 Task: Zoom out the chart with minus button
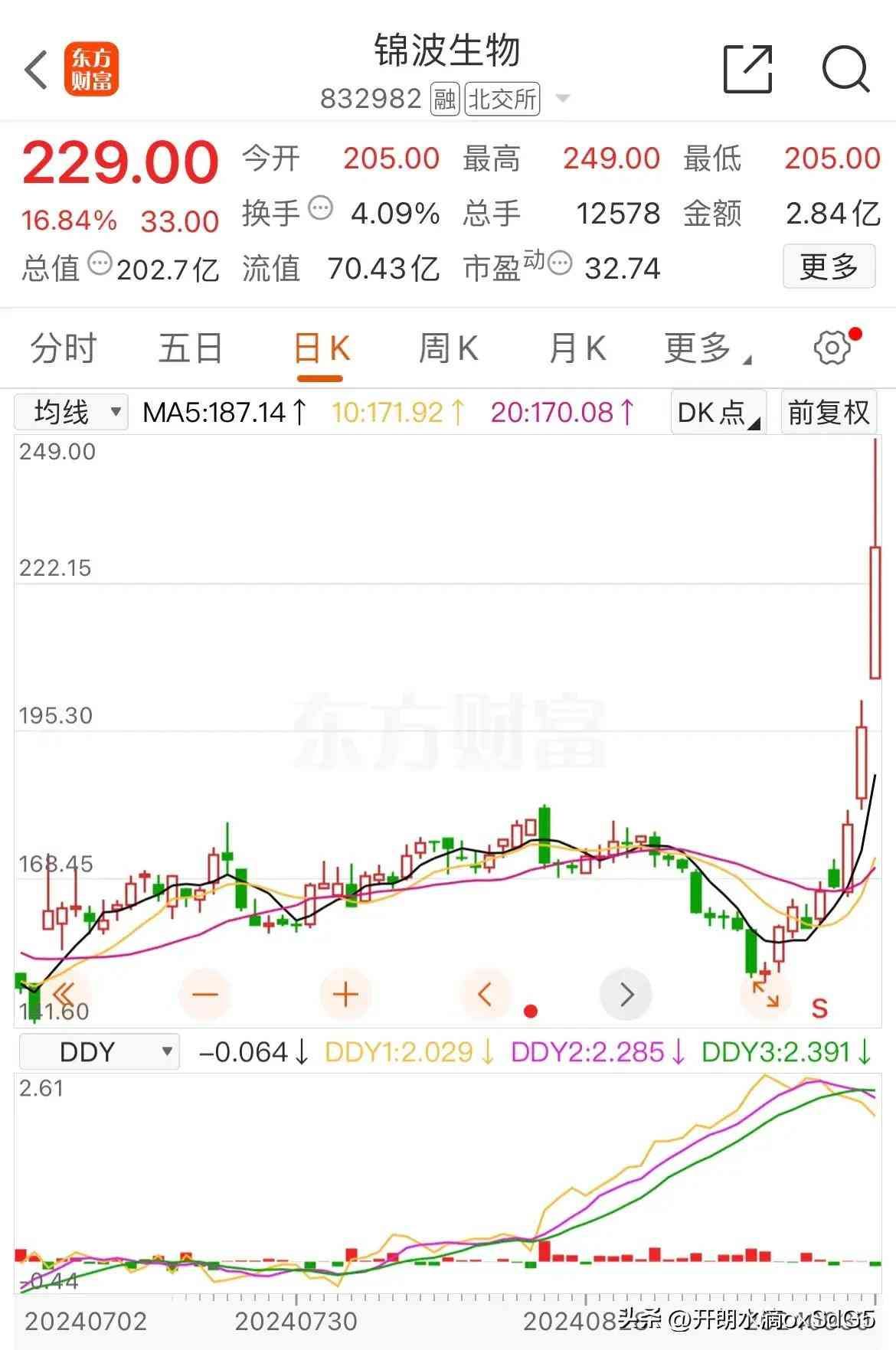(204, 995)
